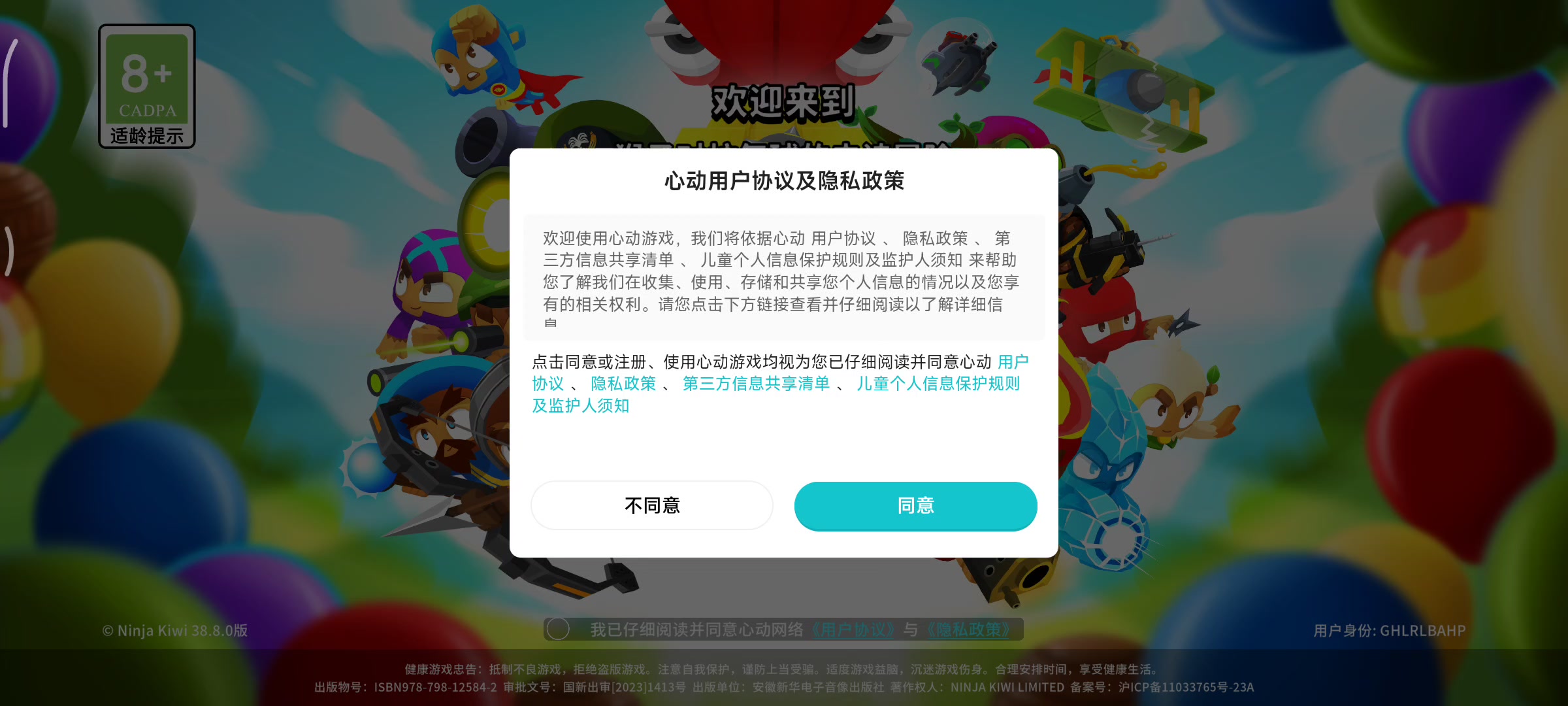The width and height of the screenshot is (1568, 706).
Task: Open the 用户协议 link in dialog
Action: pyautogui.click(x=1012, y=361)
